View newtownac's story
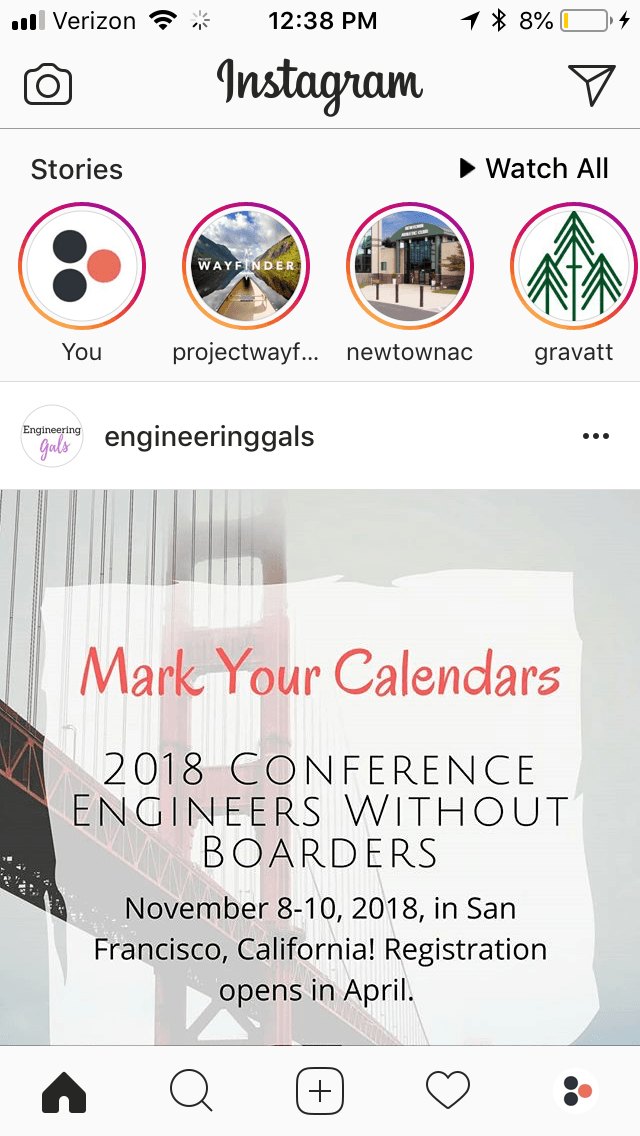Image resolution: width=640 pixels, height=1136 pixels. (x=410, y=266)
